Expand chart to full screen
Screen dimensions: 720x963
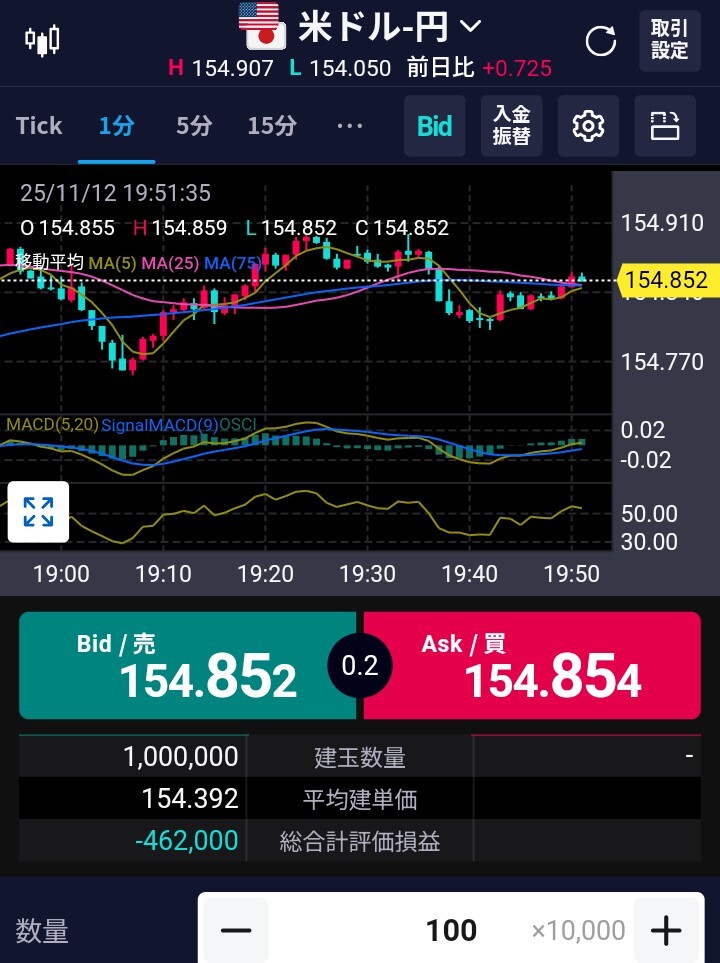point(38,512)
